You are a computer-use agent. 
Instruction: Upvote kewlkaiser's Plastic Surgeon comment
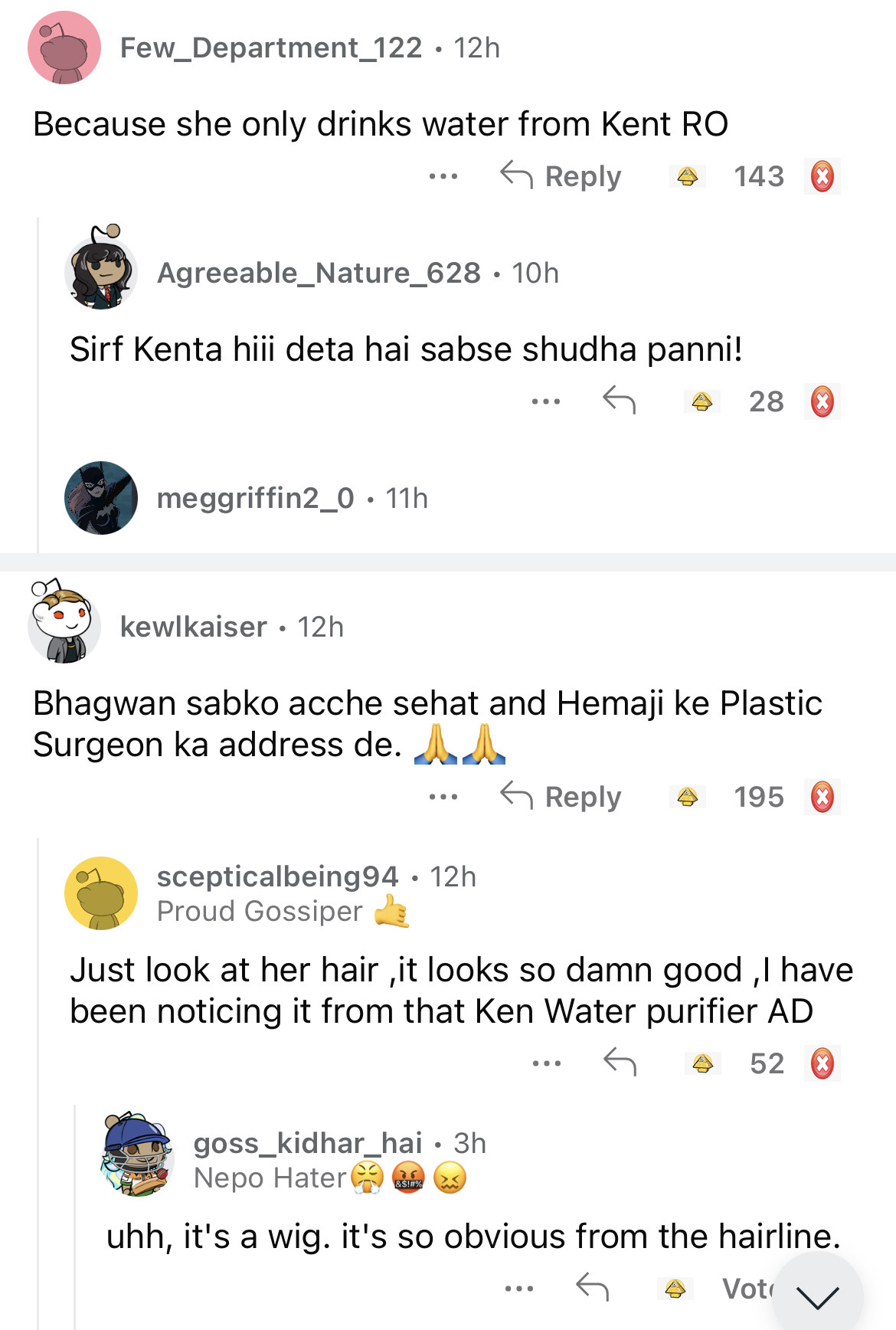coord(687,797)
